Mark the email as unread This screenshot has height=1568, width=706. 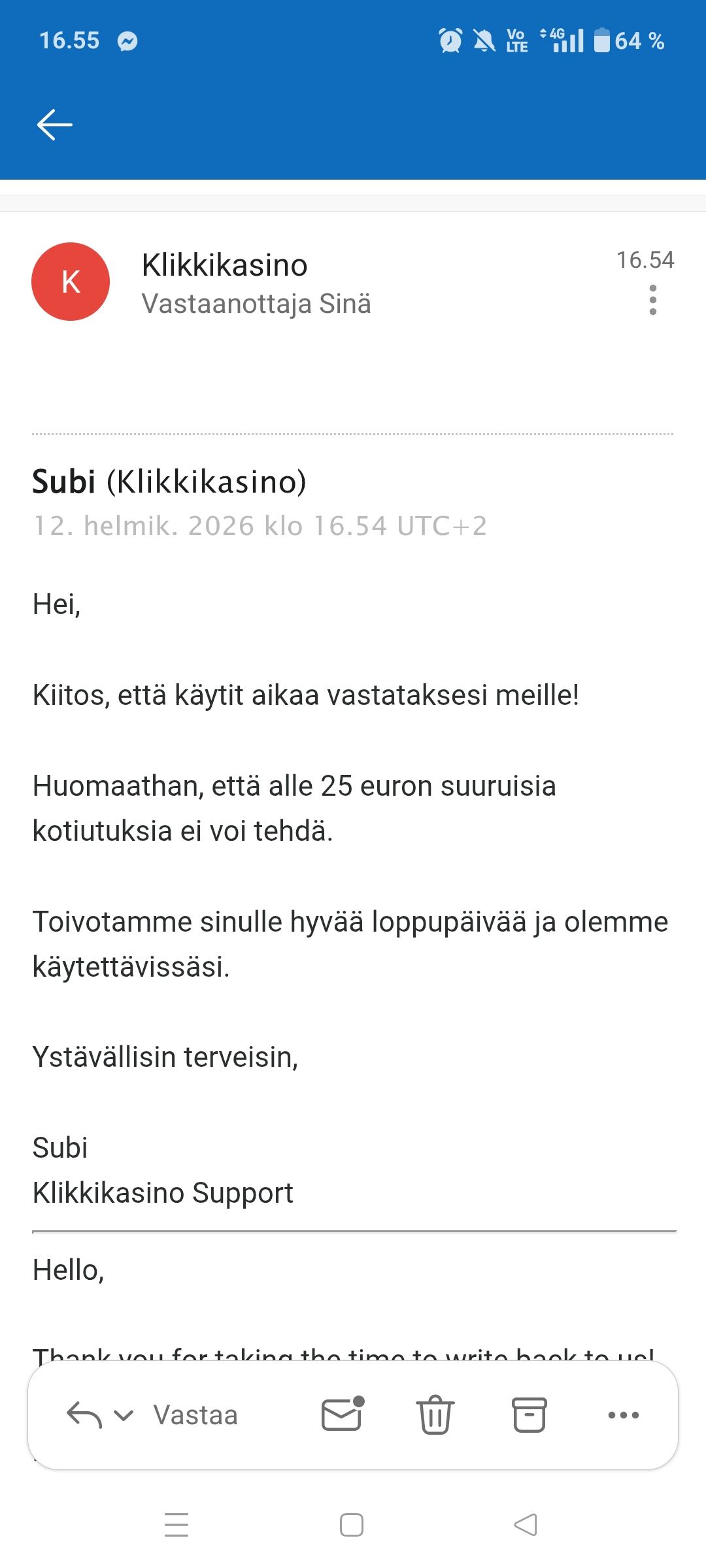[x=343, y=1415]
